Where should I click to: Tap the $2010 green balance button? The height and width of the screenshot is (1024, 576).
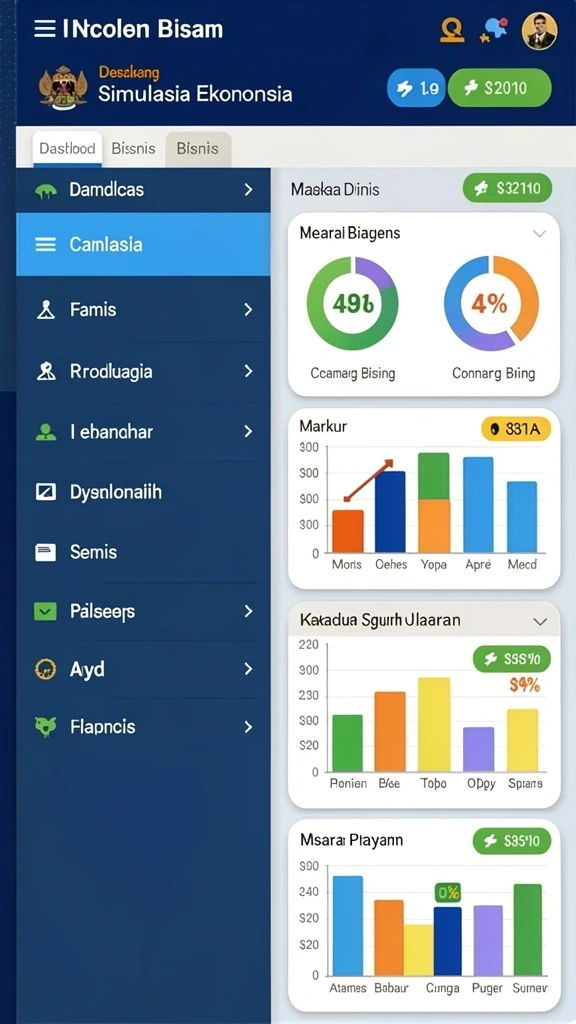(x=500, y=88)
